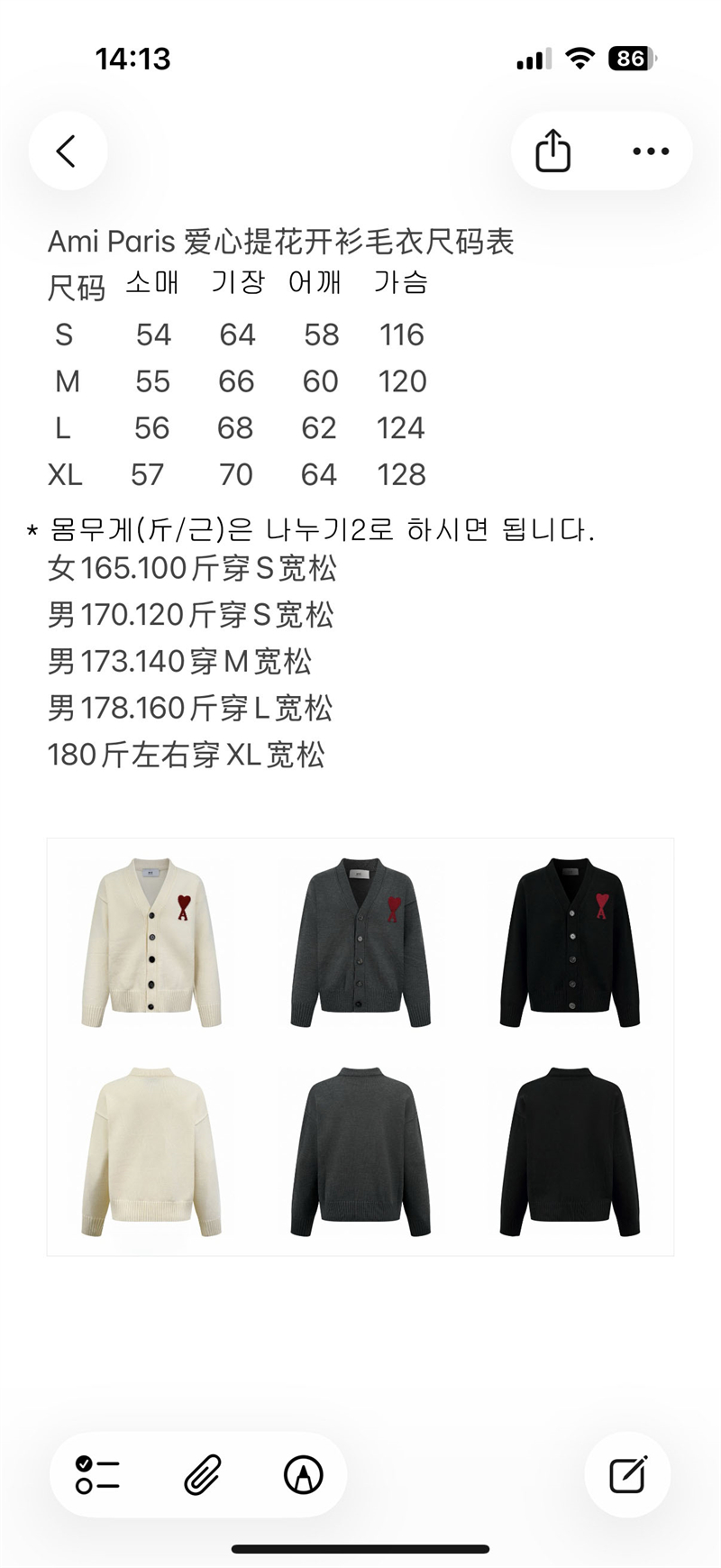The width and height of the screenshot is (721, 1568).
Task: Compose a new note
Action: pos(627,1475)
